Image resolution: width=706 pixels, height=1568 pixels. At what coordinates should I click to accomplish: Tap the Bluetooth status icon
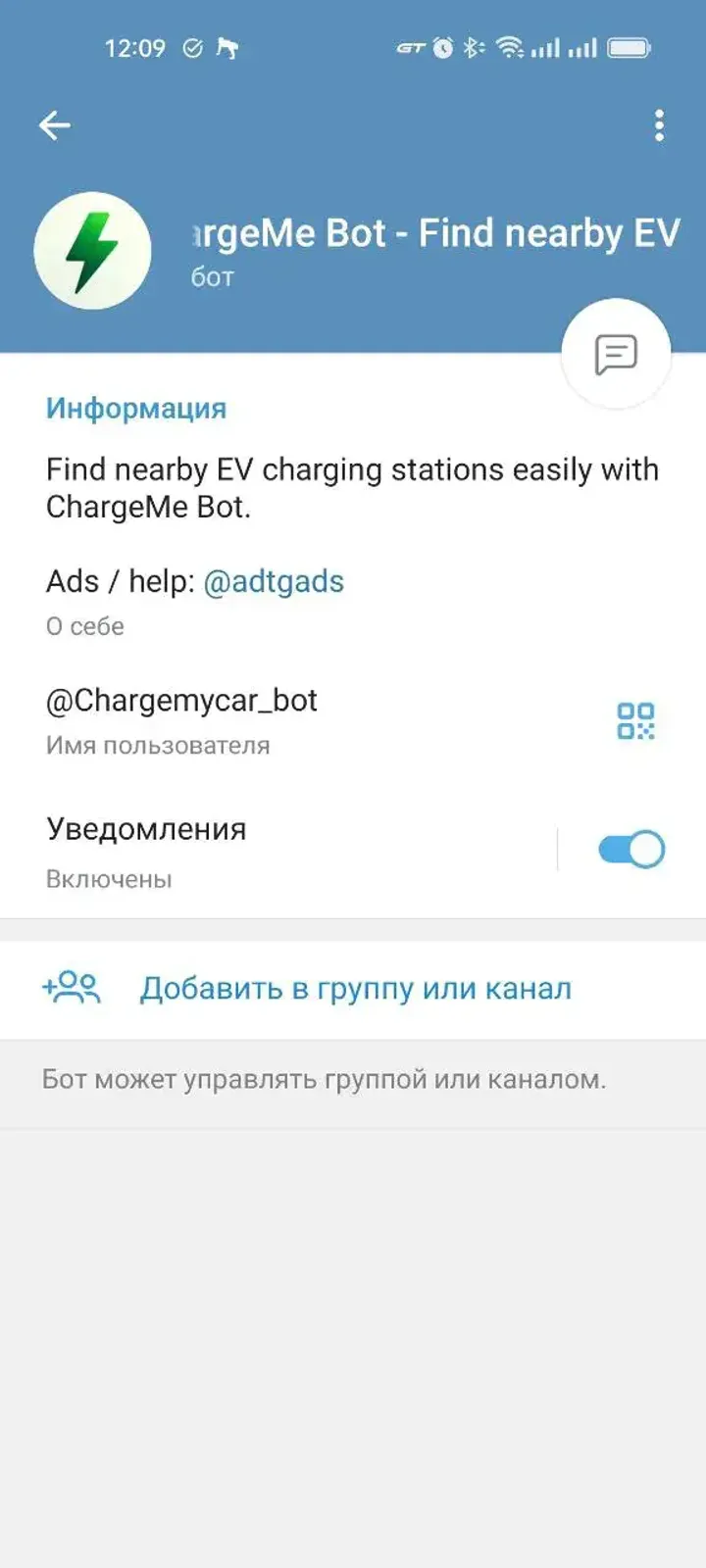[474, 46]
